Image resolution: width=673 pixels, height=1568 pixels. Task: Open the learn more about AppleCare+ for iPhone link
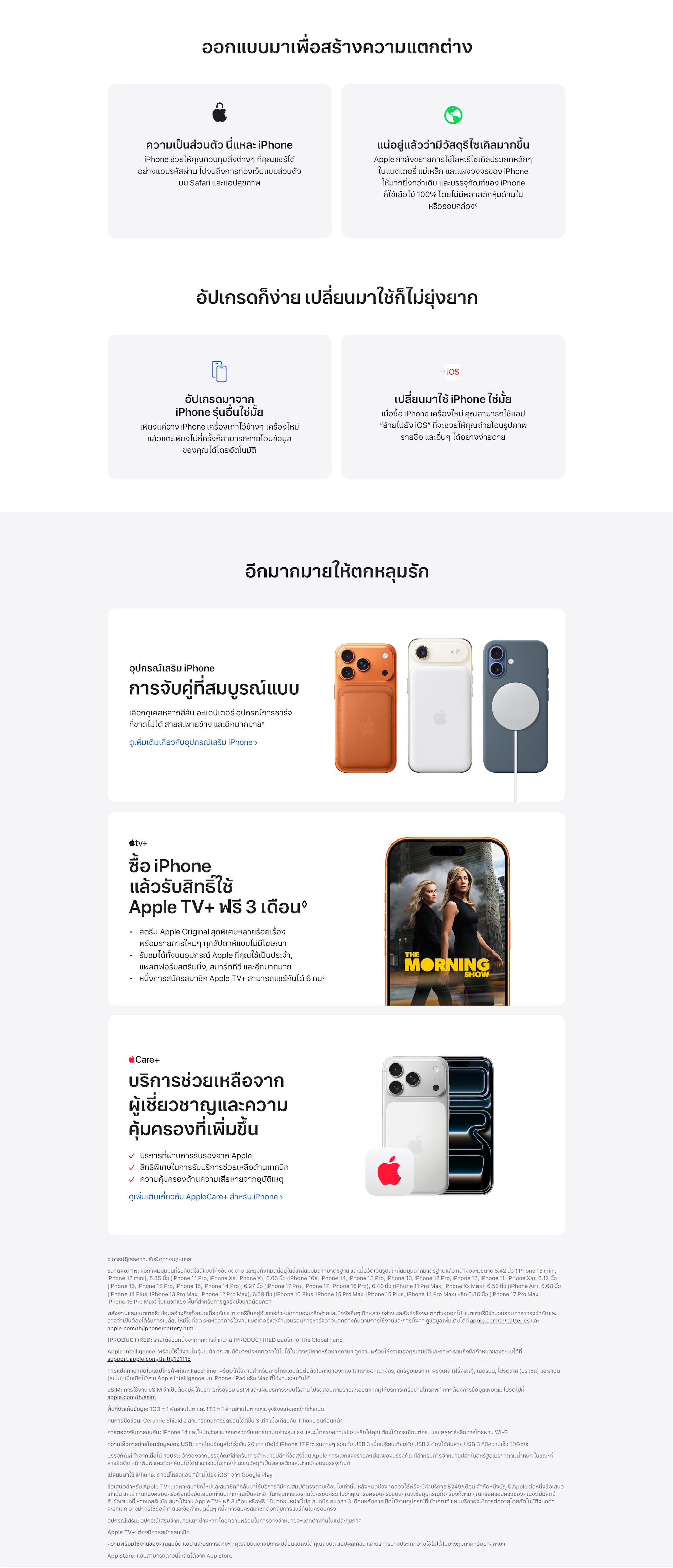205,1197
